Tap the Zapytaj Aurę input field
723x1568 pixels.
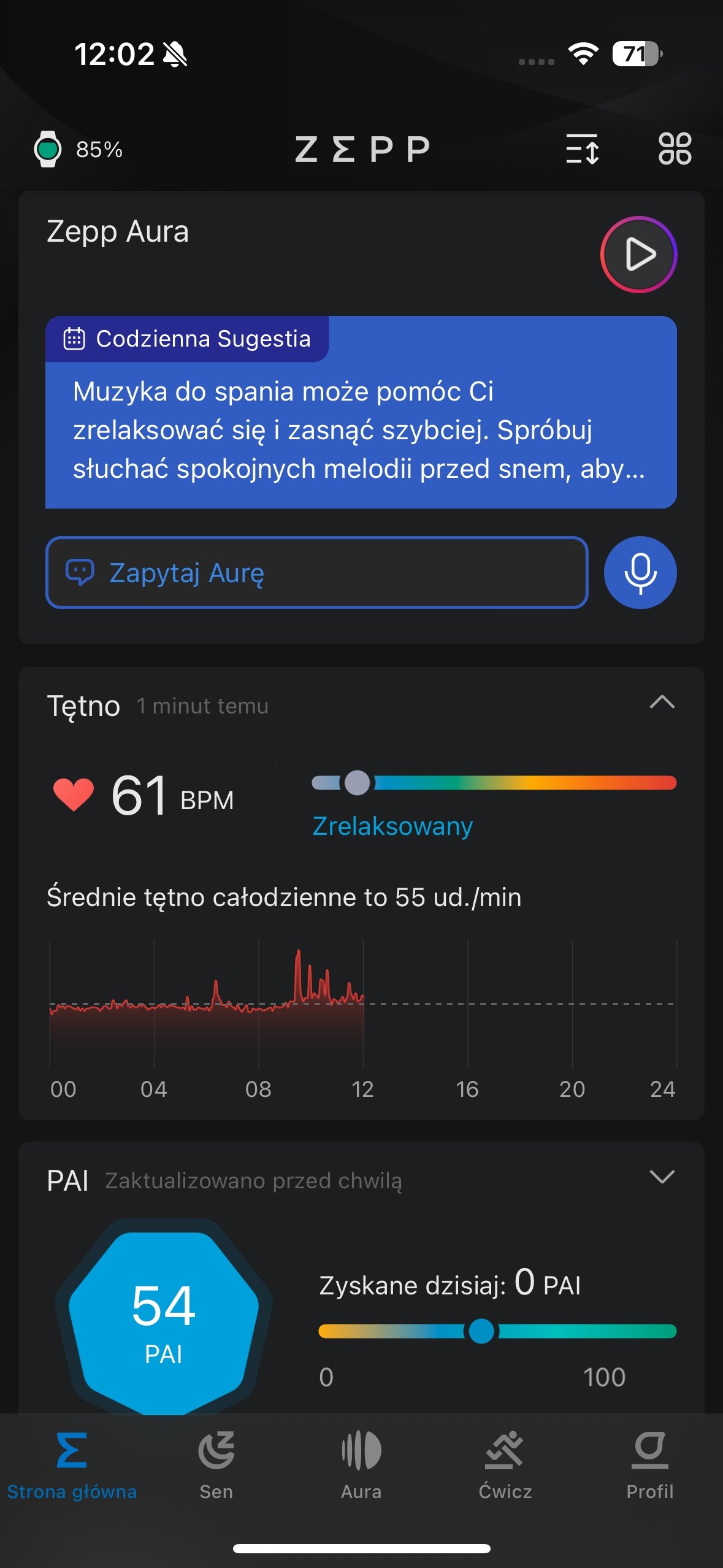[317, 573]
